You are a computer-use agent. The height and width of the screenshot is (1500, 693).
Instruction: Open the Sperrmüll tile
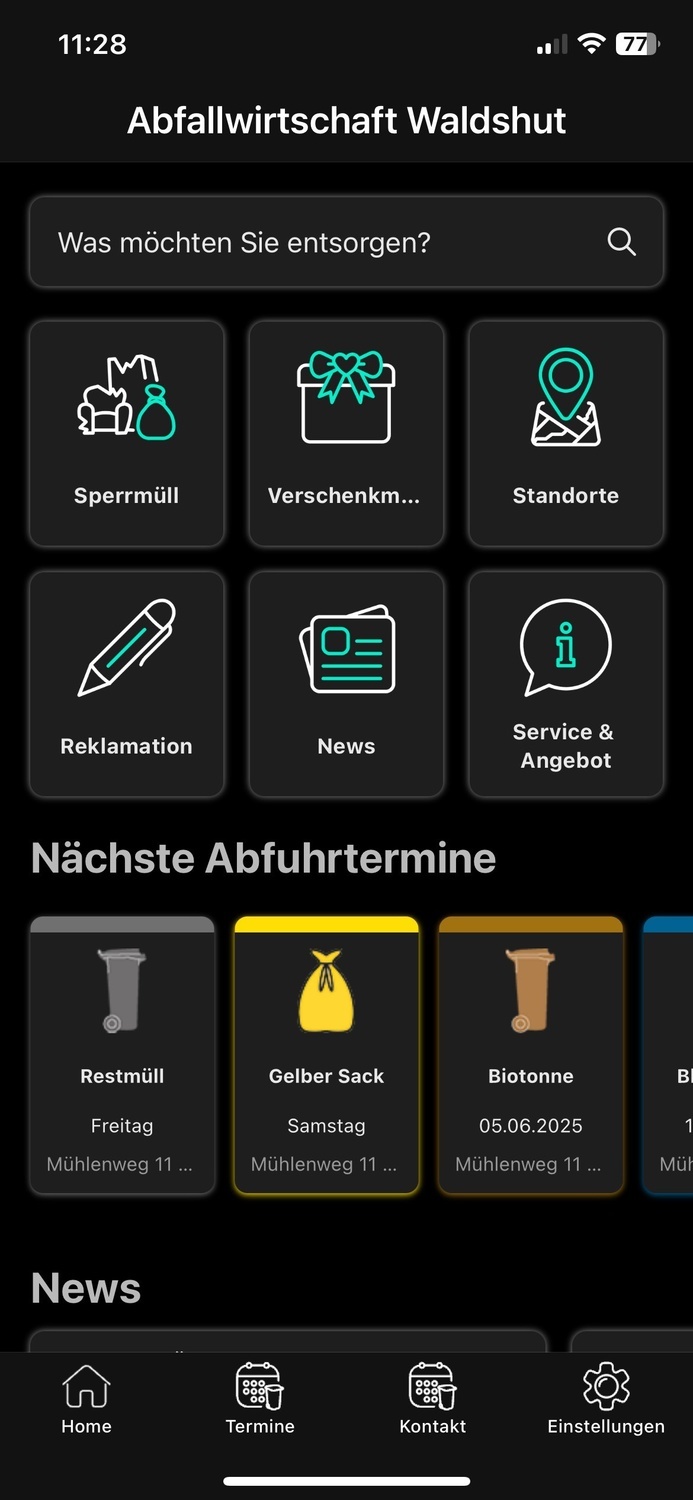click(126, 434)
